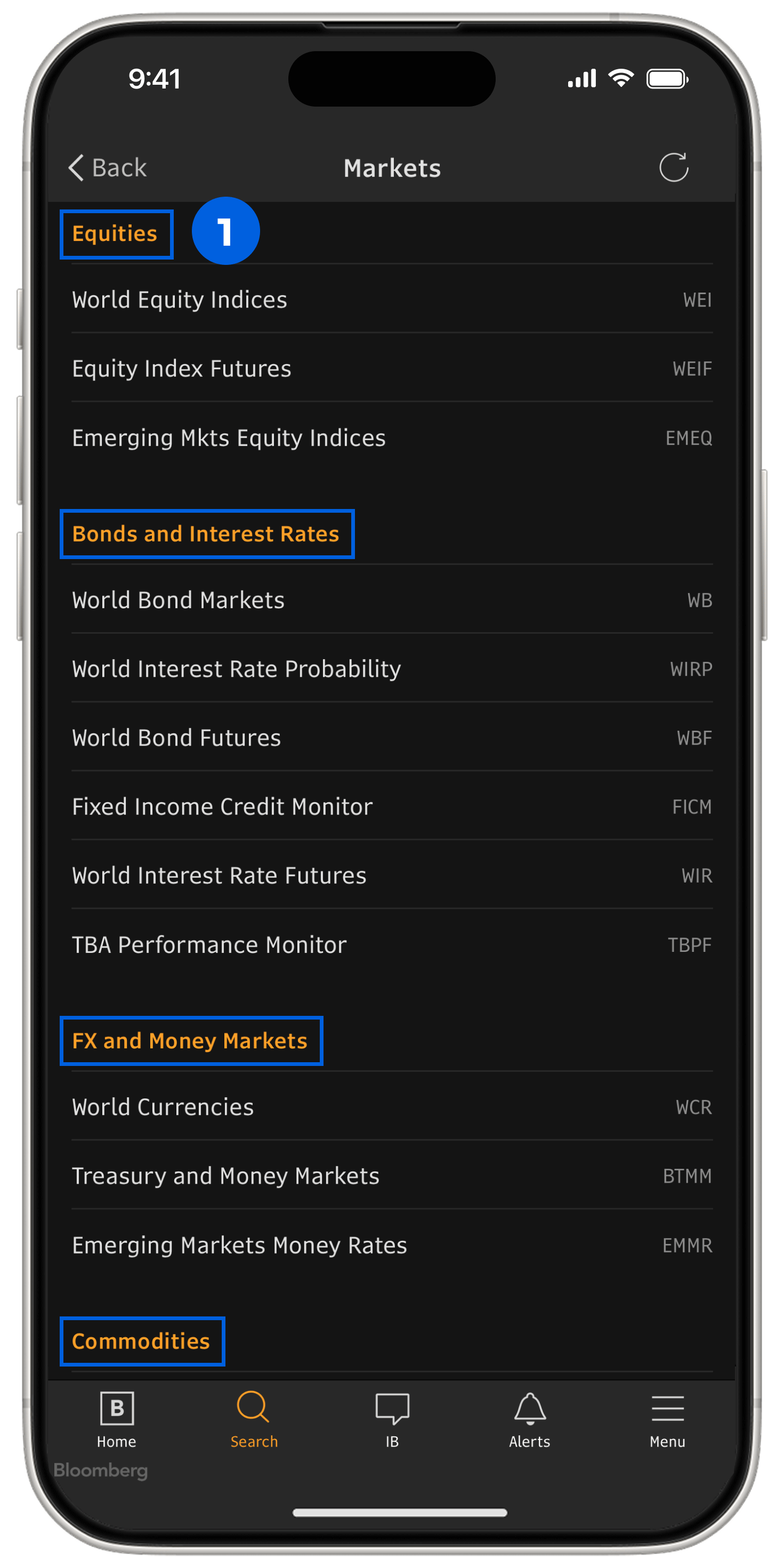This screenshot has width=784, height=1568.
Task: Open Emerging Markets Money Rates
Action: [392, 1246]
